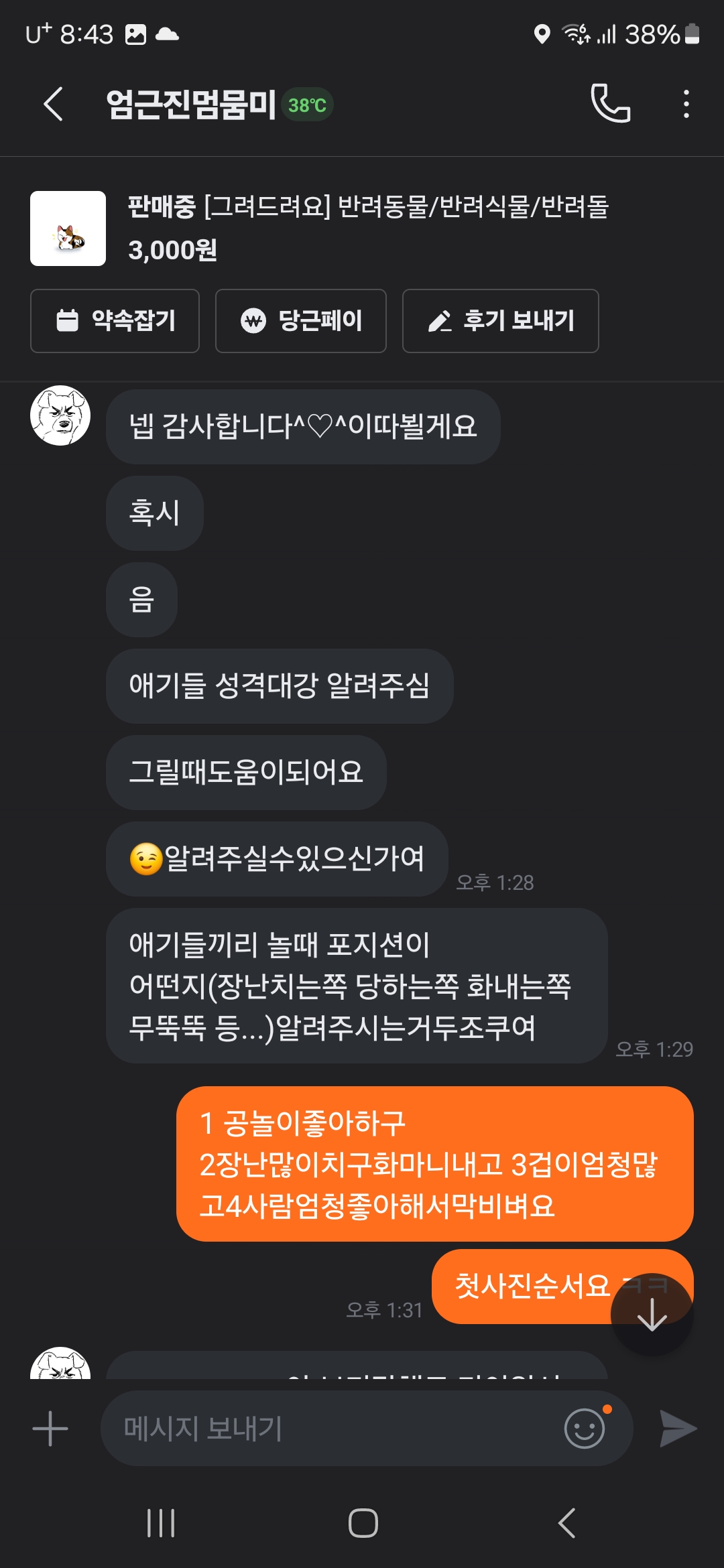Tap the 약속잡기 button
Viewport: 724px width, 1568px height.
pyautogui.click(x=115, y=321)
